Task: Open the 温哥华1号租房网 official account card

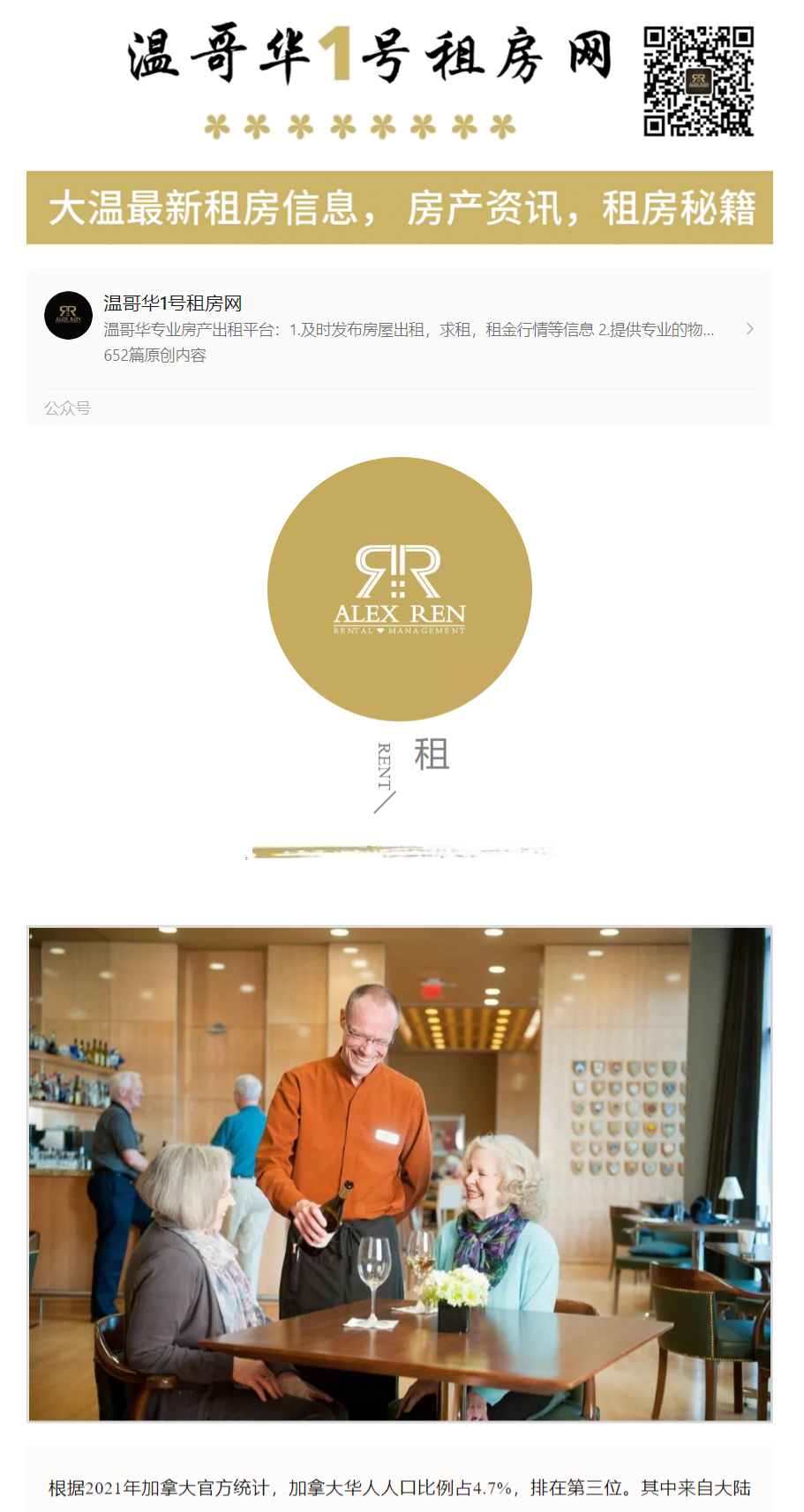Action: tap(399, 329)
